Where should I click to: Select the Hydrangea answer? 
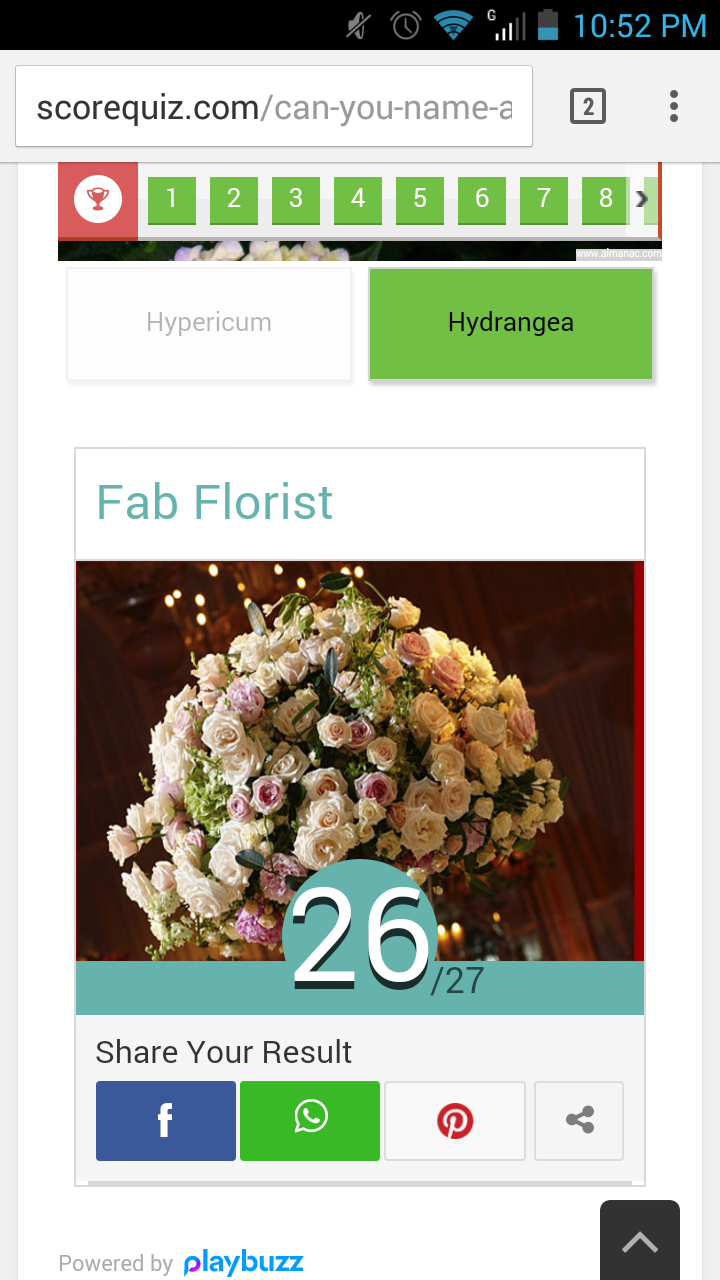[x=511, y=323]
